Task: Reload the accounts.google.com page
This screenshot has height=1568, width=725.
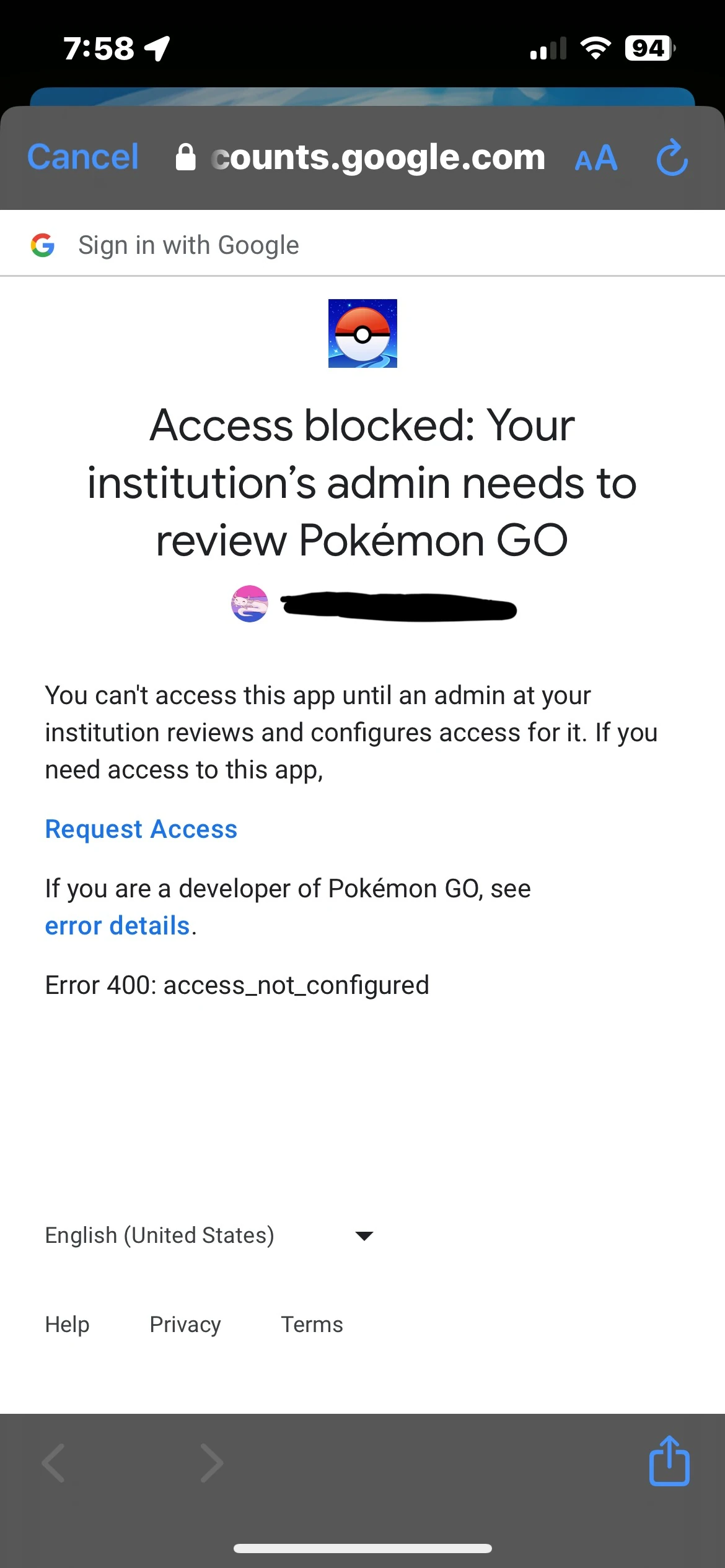Action: point(672,159)
